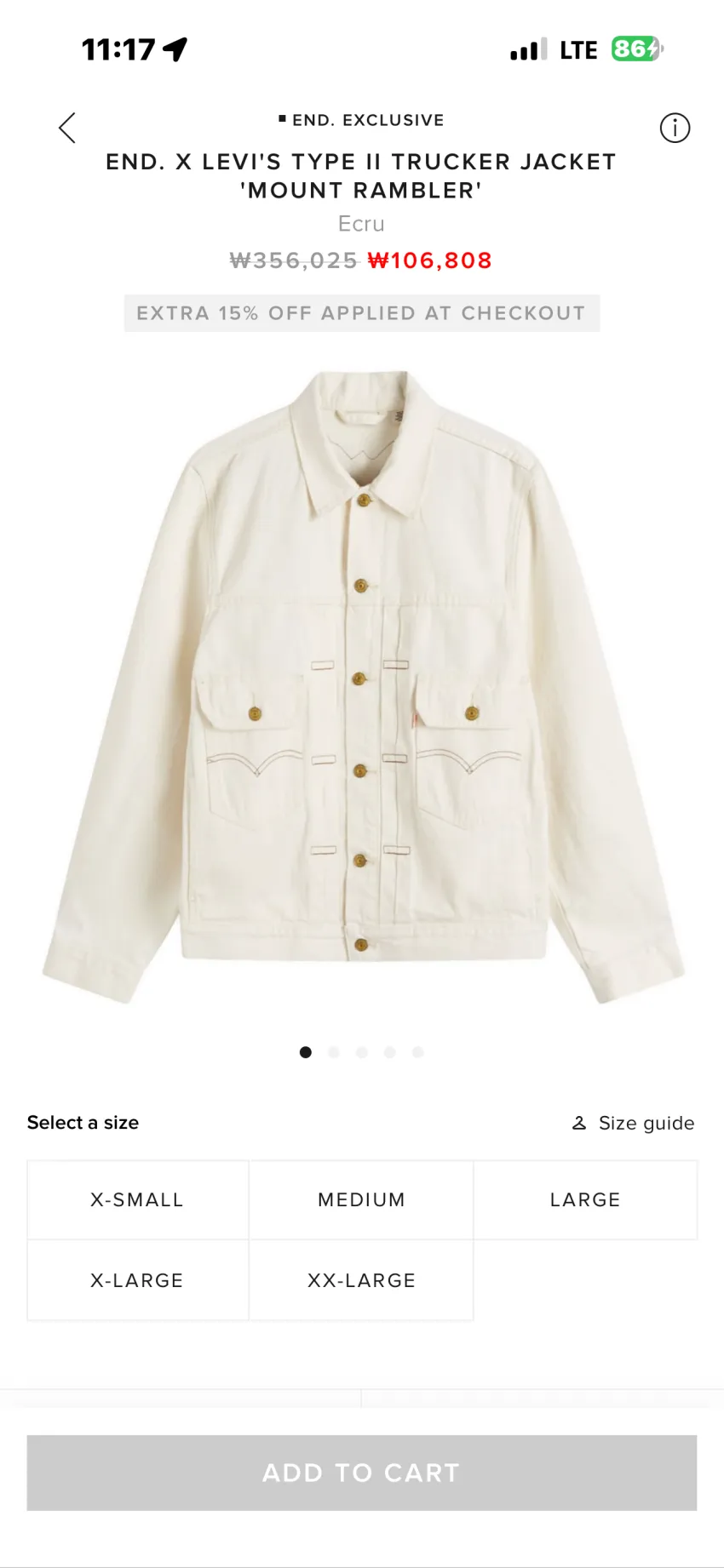Select the X-LARGE size

pos(138,1280)
